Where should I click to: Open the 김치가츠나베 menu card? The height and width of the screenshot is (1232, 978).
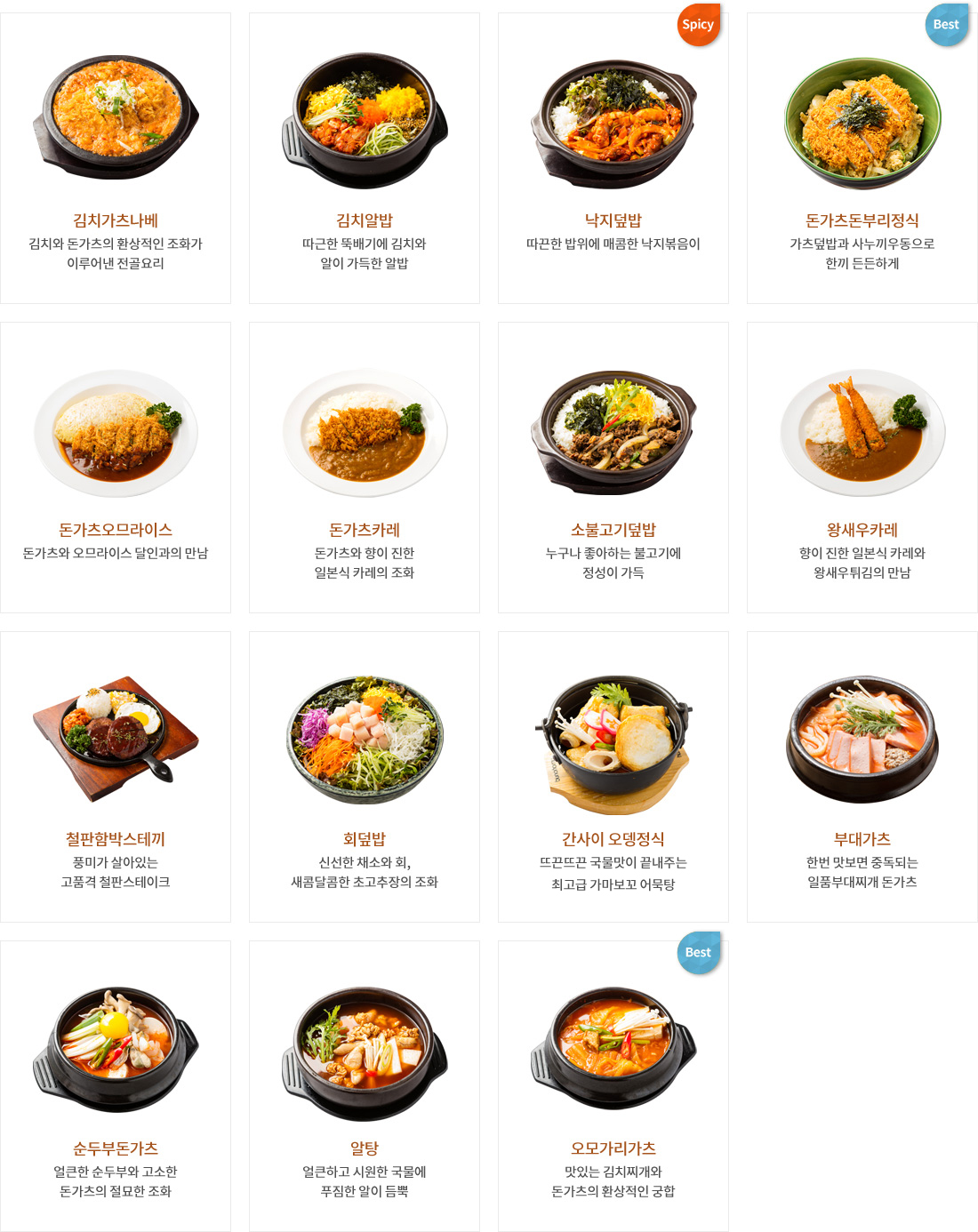pyautogui.click(x=116, y=158)
